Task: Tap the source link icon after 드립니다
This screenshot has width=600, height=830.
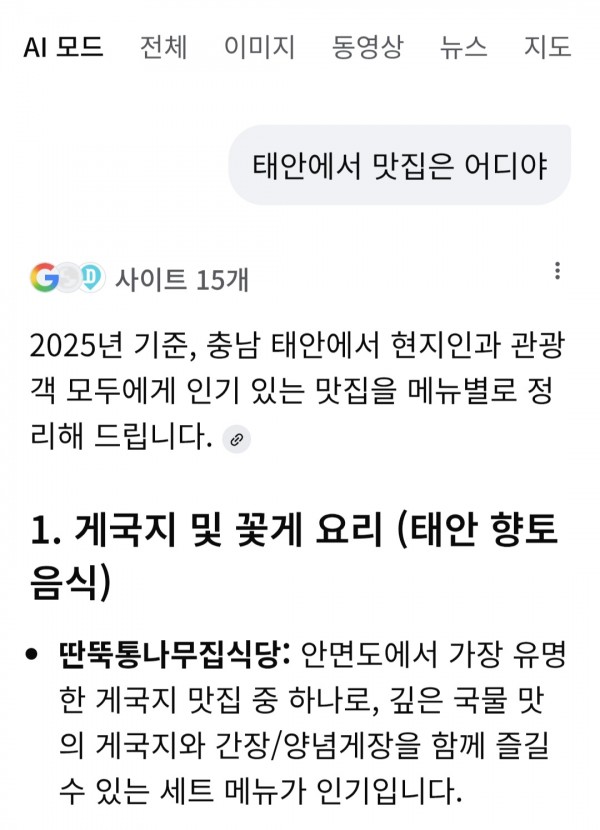Action: point(236,439)
